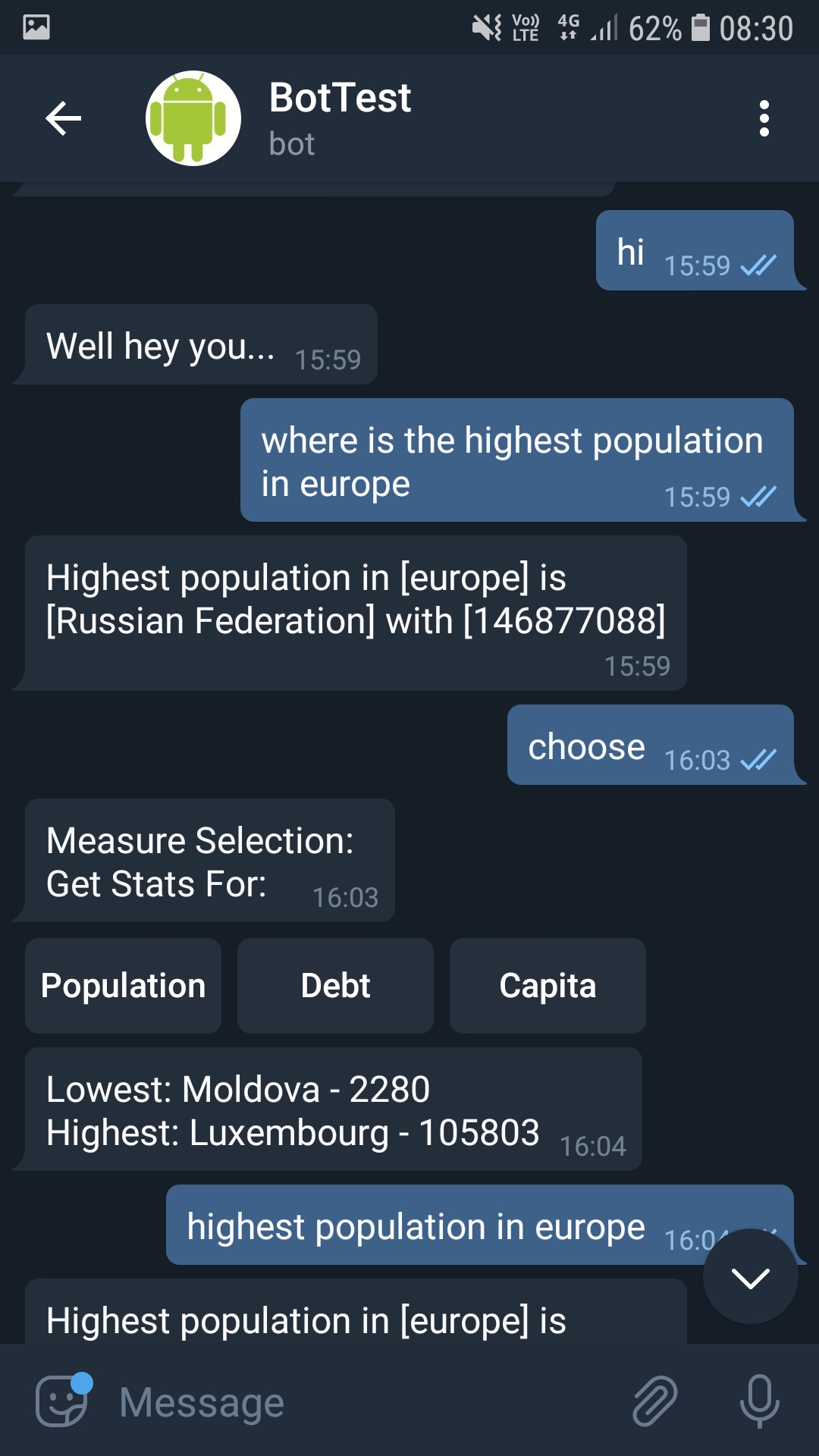The image size is (819, 1456).
Task: Choose the Debt measure button
Action: click(x=335, y=986)
